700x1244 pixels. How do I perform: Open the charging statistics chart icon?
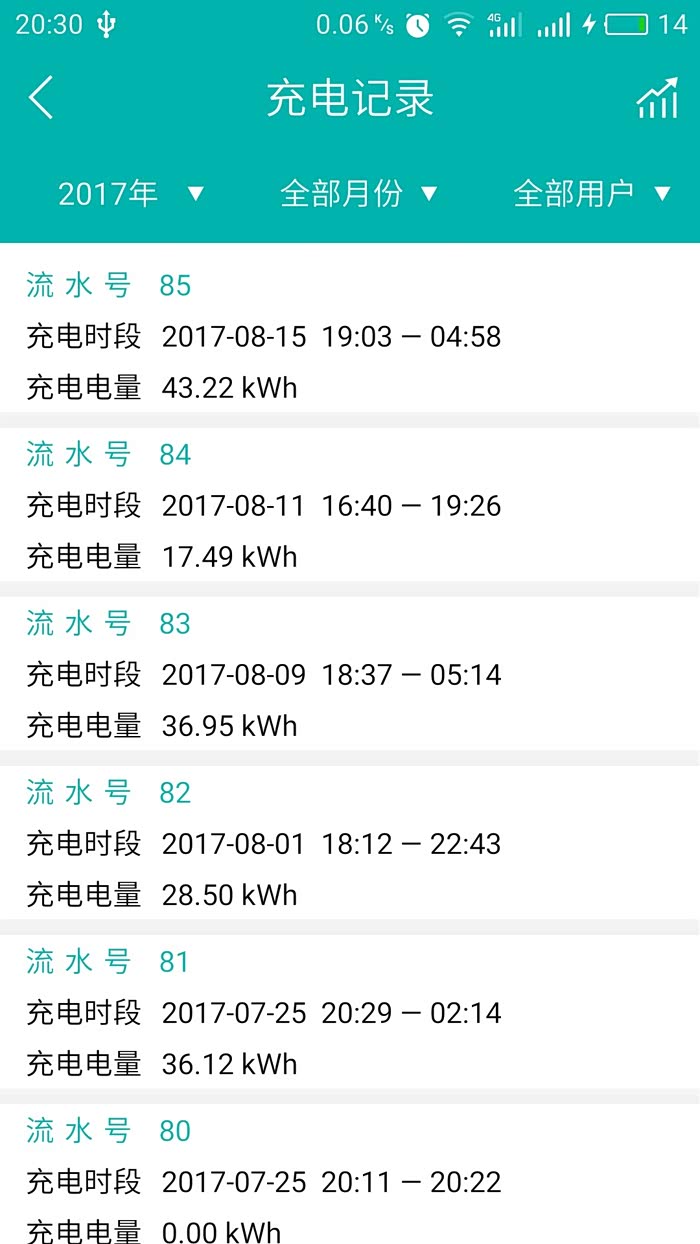click(657, 98)
